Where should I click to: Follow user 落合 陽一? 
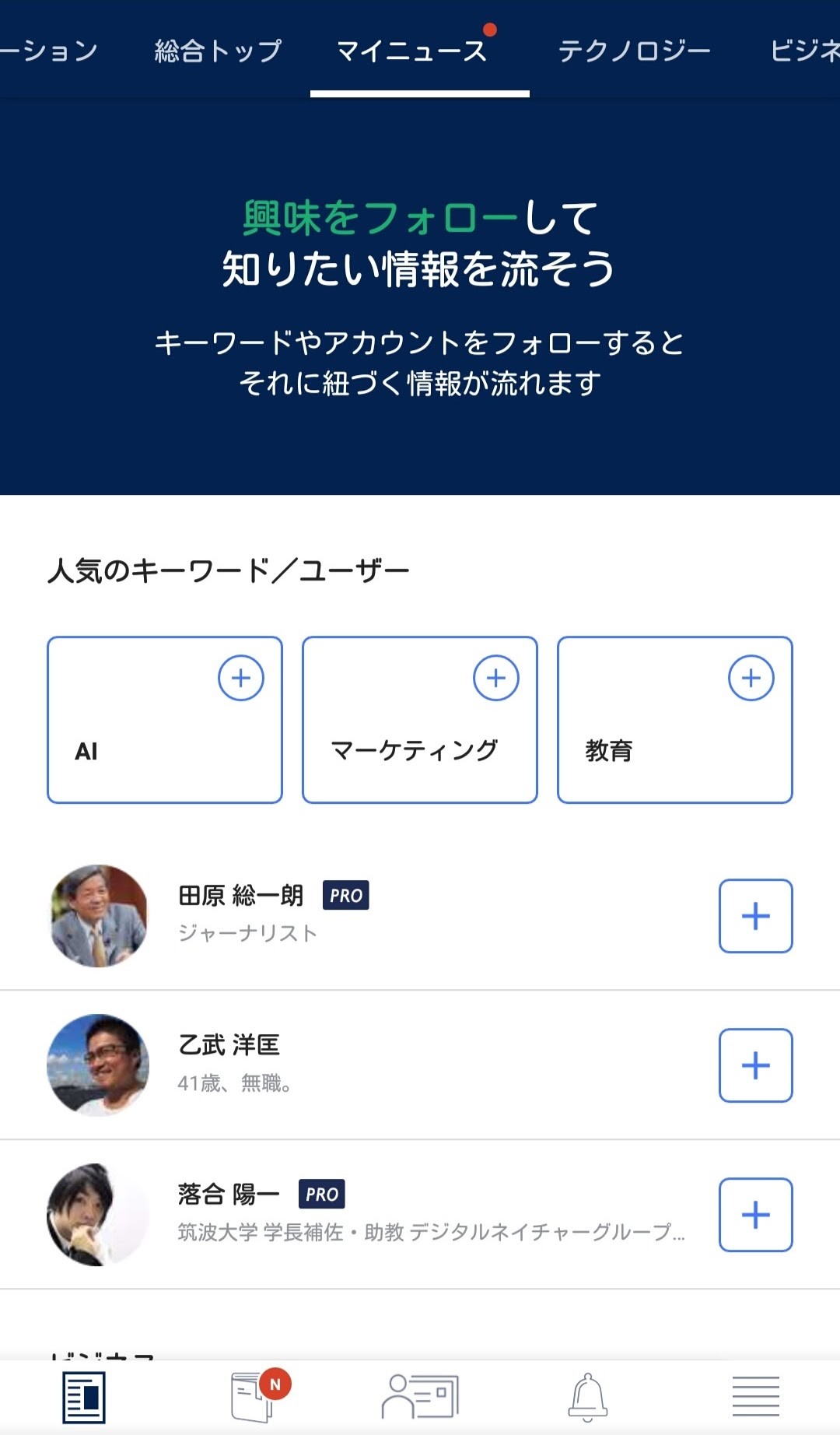pyautogui.click(x=755, y=1215)
